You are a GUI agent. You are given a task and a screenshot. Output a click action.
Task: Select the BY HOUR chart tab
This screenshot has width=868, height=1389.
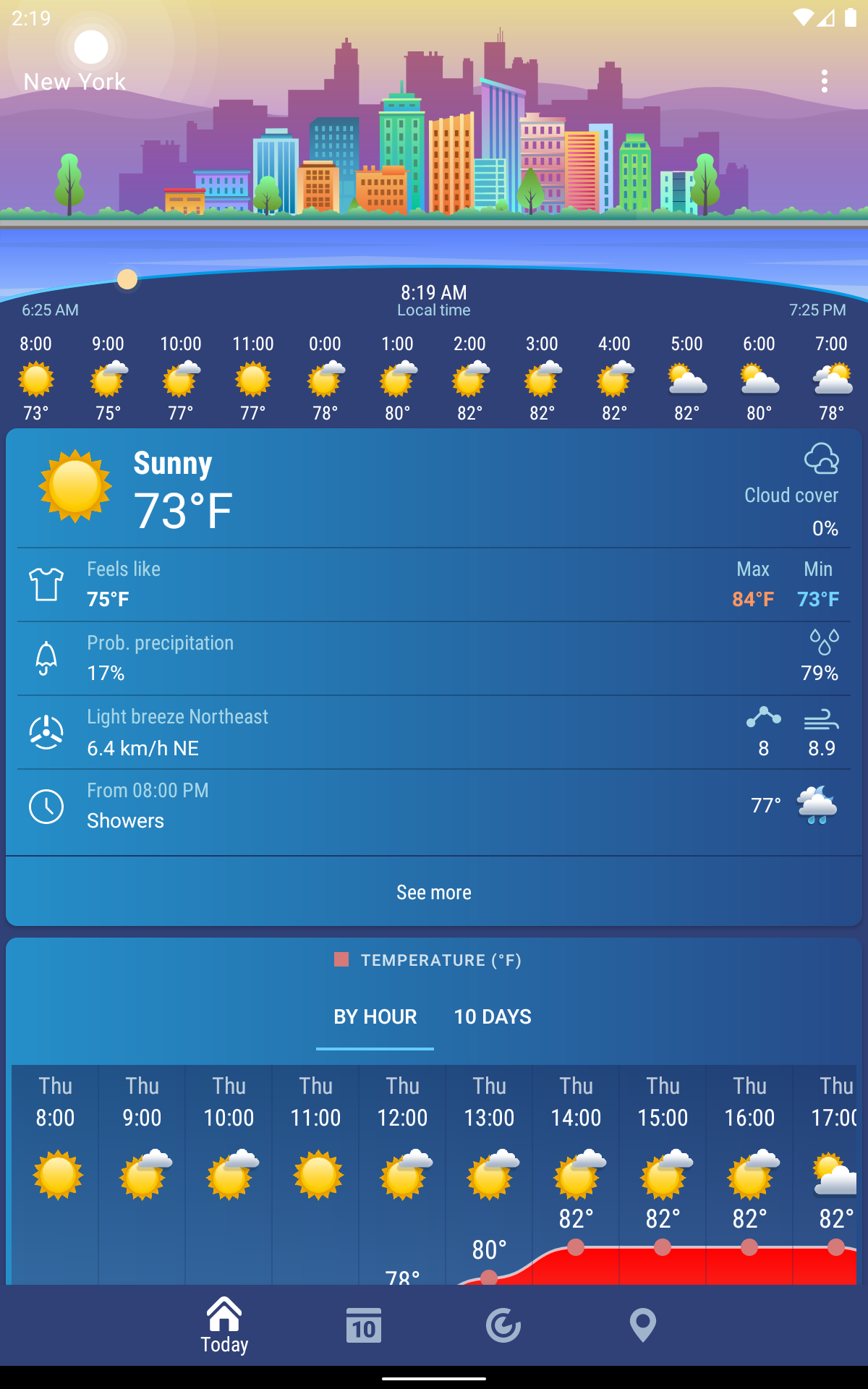(375, 1016)
